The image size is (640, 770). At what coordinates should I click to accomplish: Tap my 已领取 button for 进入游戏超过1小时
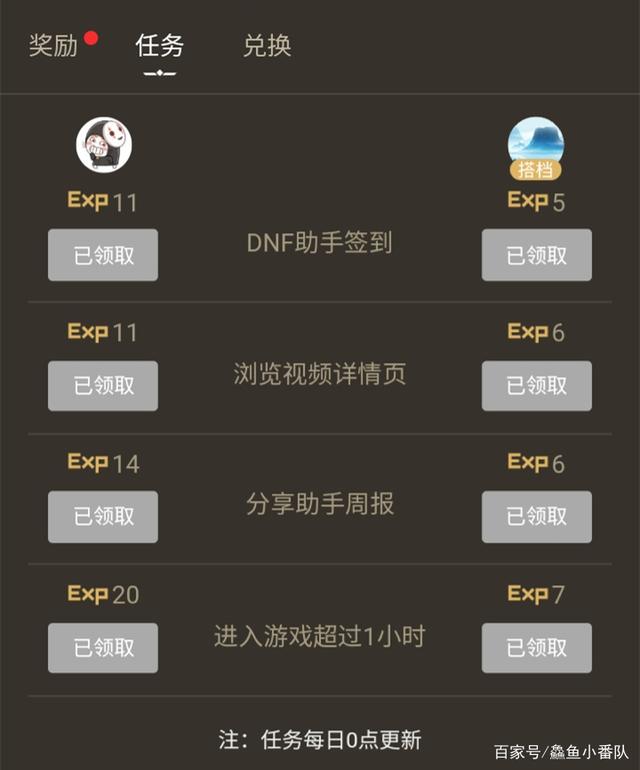(103, 648)
